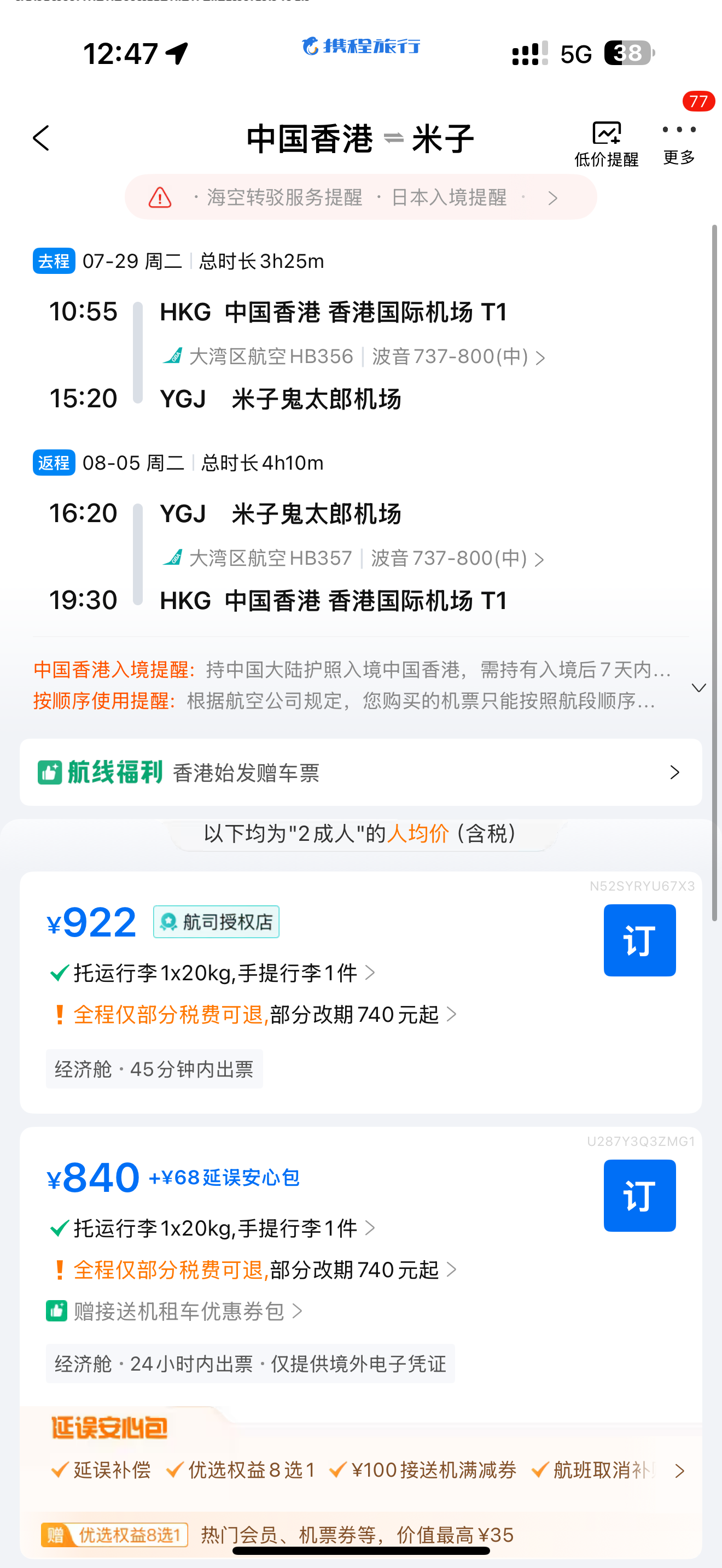This screenshot has width=722, height=1568.
Task: Open the 更多 overflow menu
Action: (679, 144)
